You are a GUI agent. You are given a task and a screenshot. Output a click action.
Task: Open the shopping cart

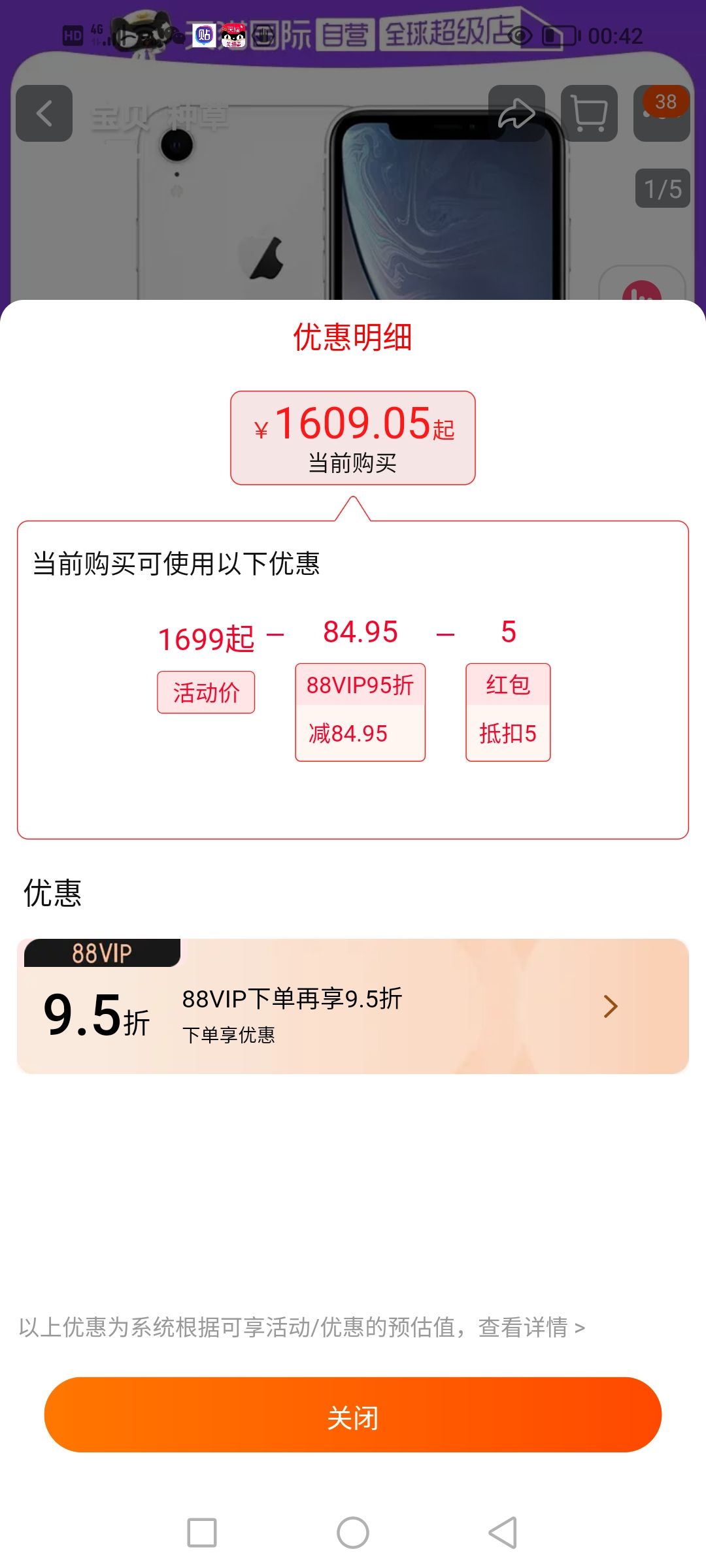pyautogui.click(x=589, y=113)
